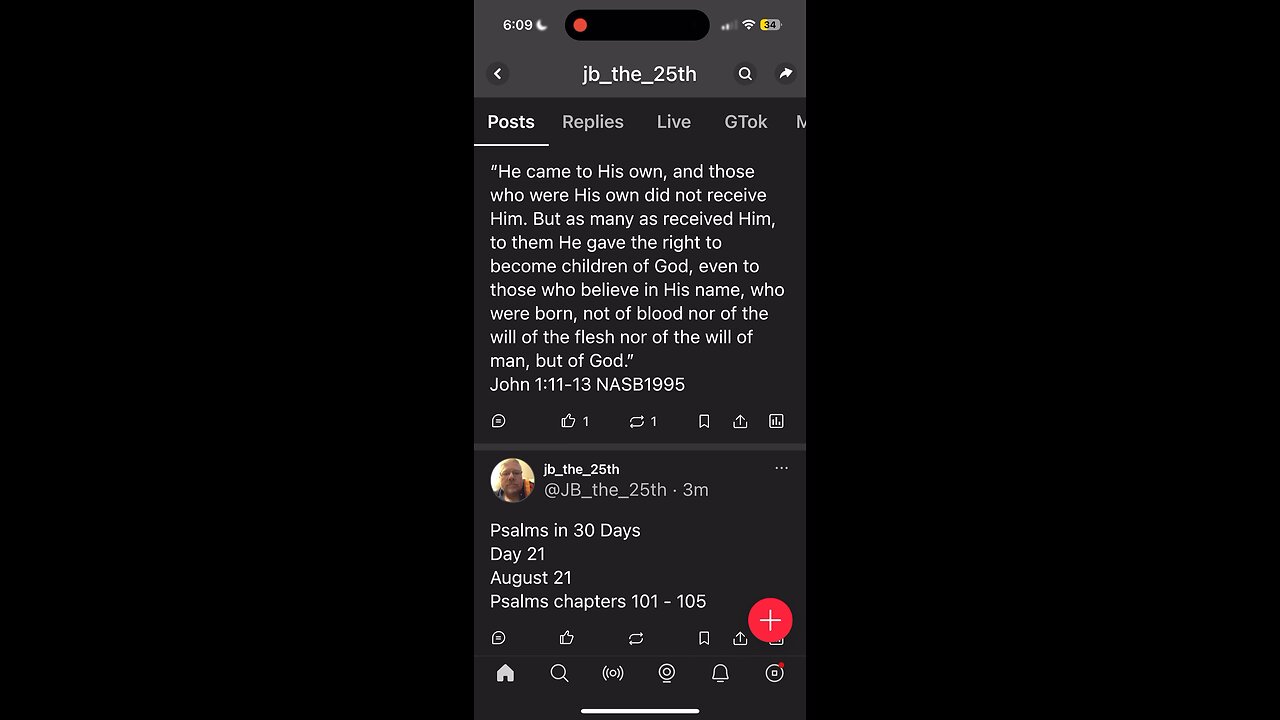Repost the John 1:11-13 post

click(636, 422)
